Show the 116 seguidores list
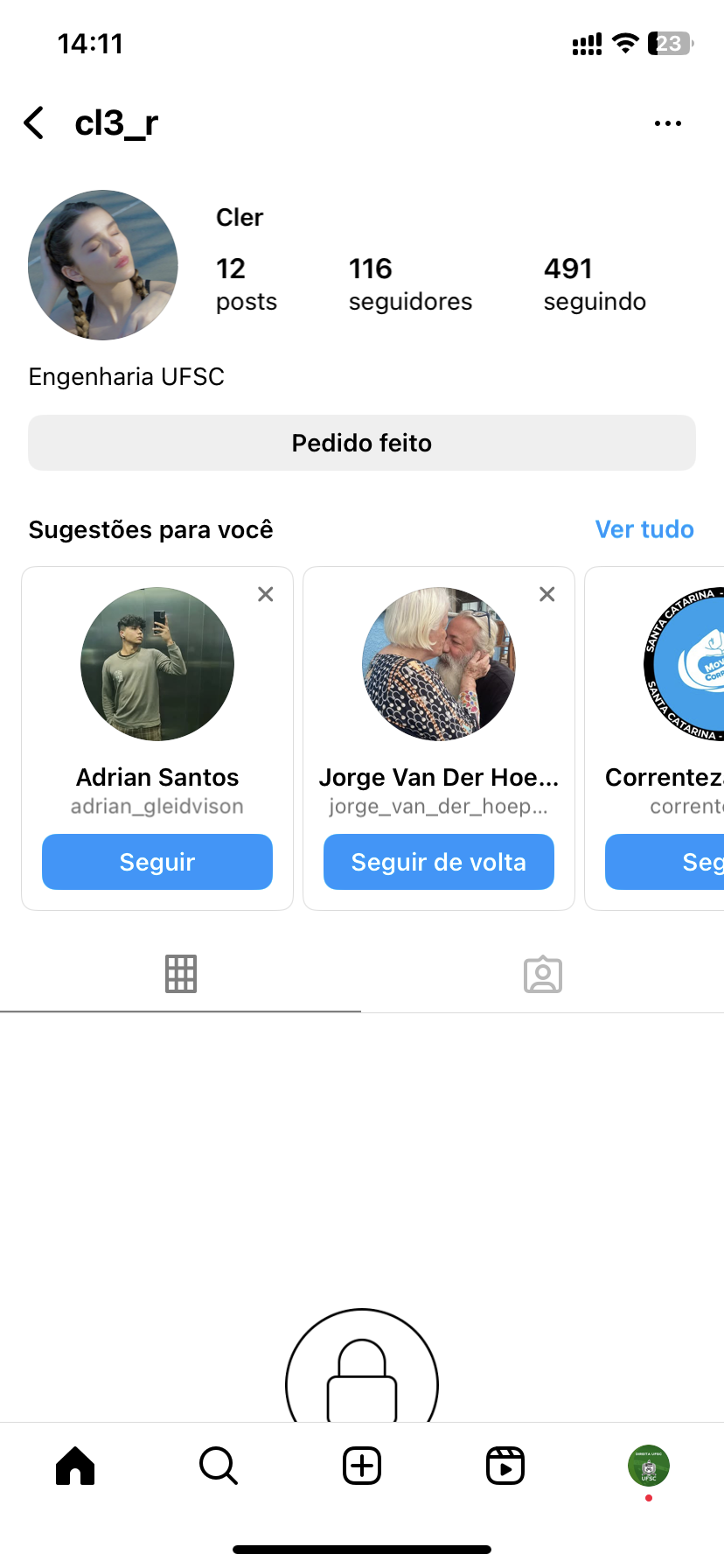The height and width of the screenshot is (1568, 724). click(x=410, y=283)
